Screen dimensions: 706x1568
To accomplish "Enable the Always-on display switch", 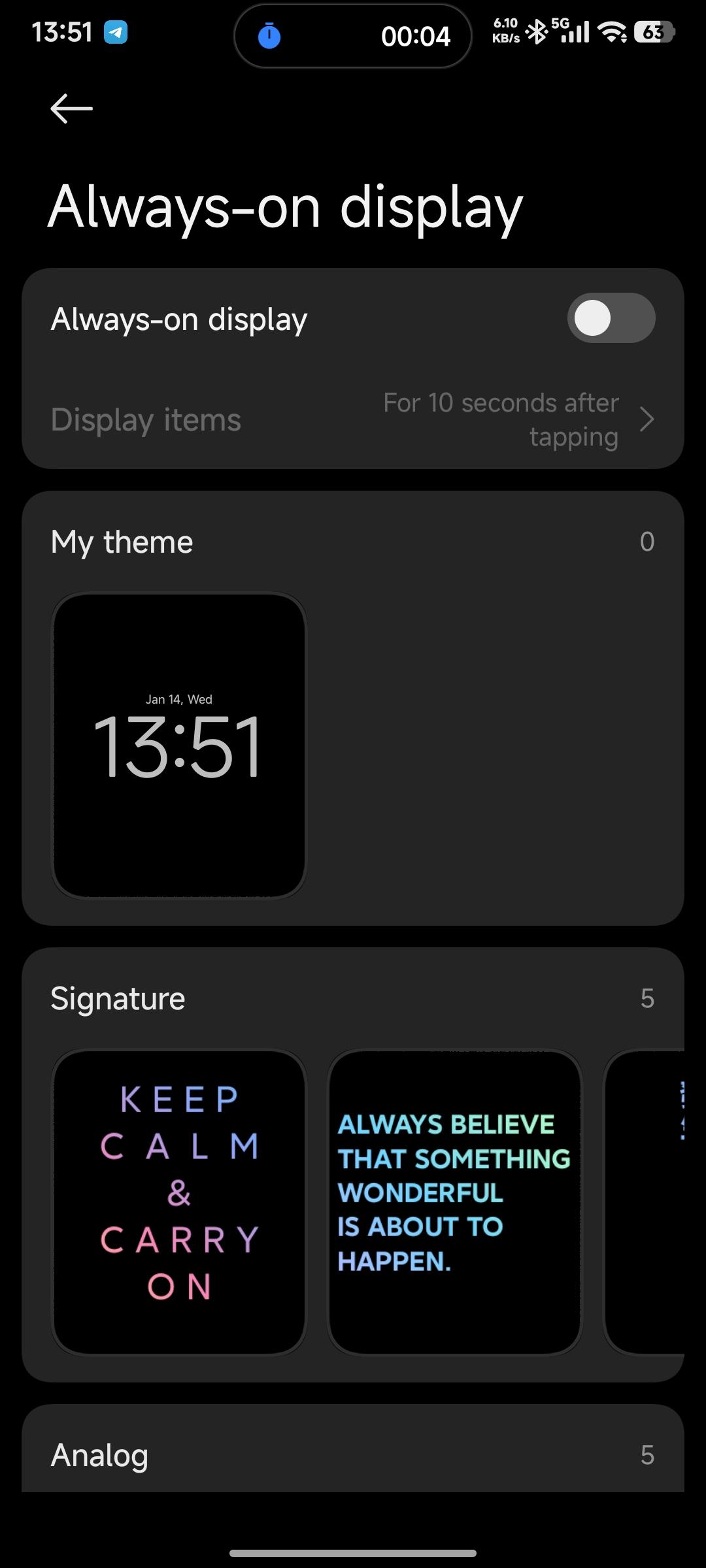I will (611, 318).
